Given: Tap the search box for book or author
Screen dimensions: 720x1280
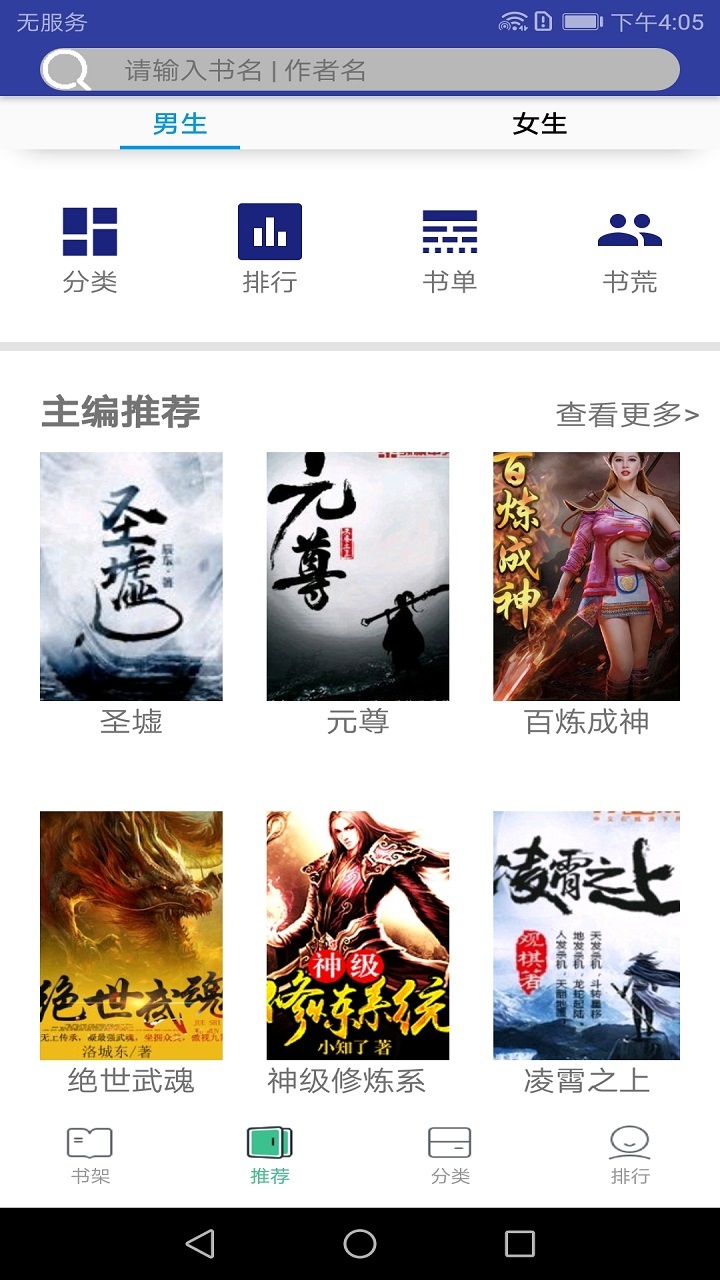Looking at the screenshot, I should click(x=360, y=70).
